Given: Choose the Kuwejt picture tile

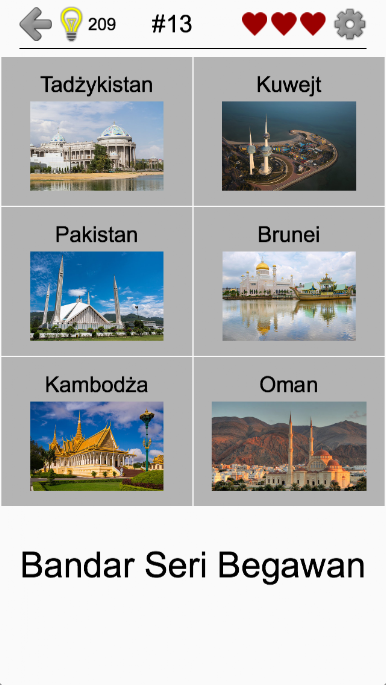Looking at the screenshot, I should 289,131.
